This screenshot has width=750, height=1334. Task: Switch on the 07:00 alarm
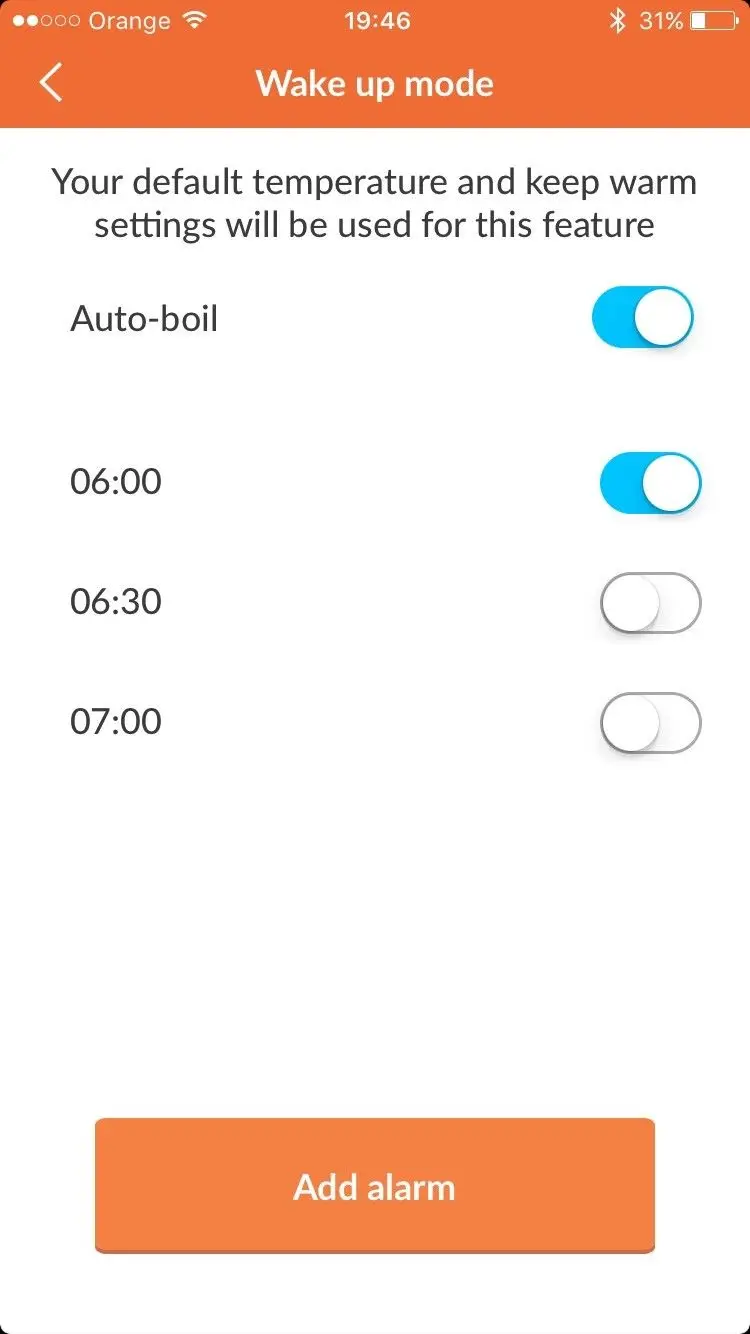[650, 723]
